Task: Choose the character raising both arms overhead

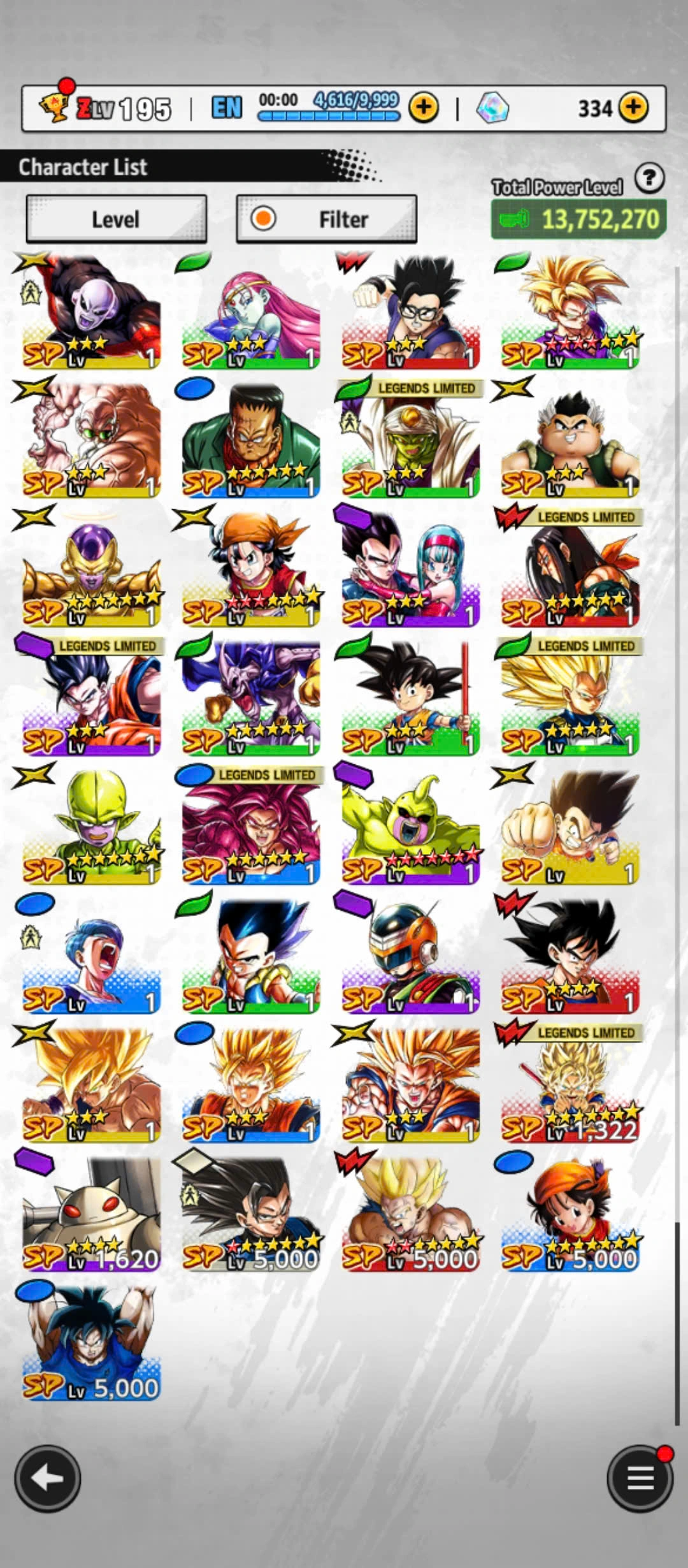Action: tap(91, 1343)
